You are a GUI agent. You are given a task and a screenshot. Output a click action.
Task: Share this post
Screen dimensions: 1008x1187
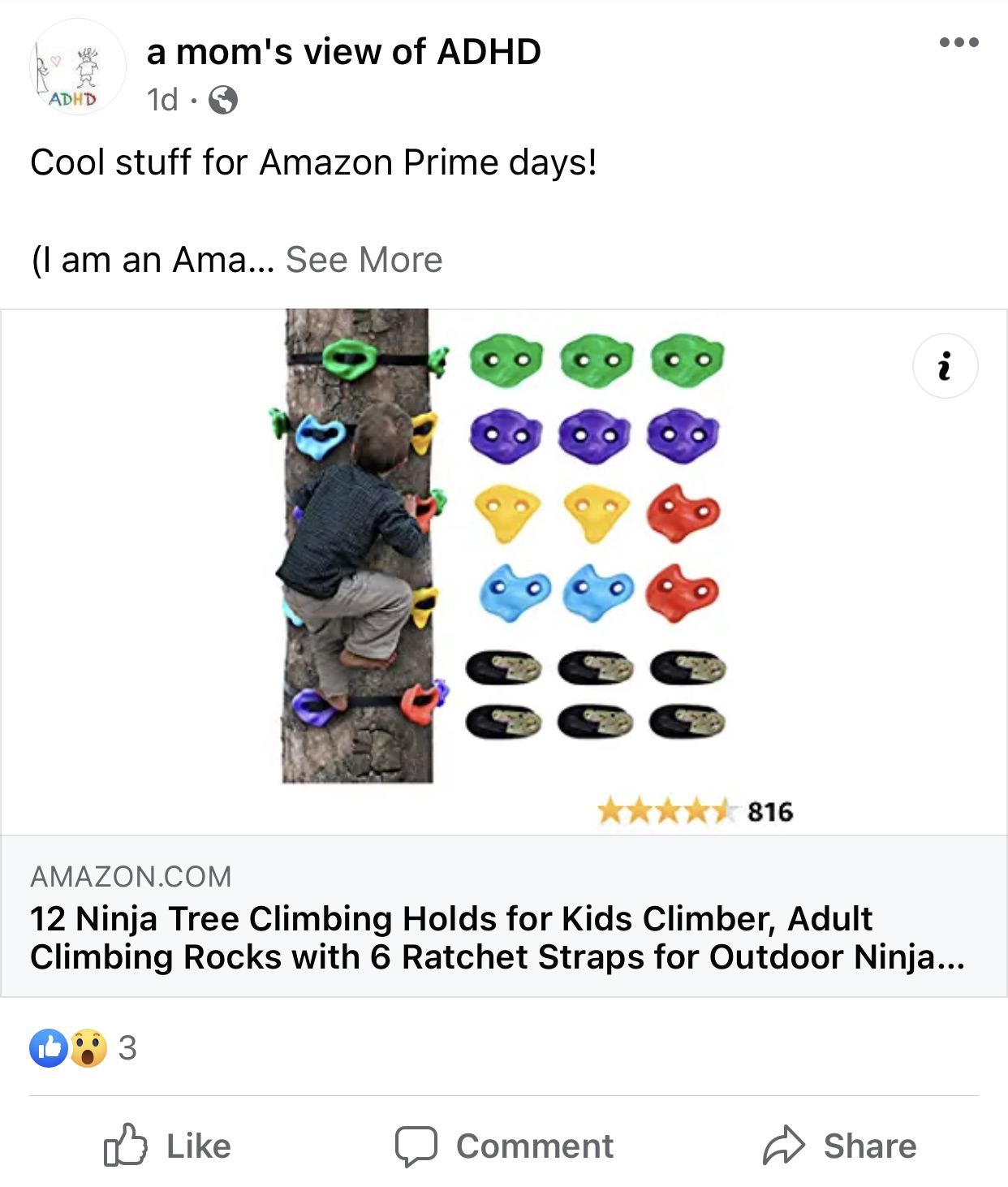[x=840, y=1146]
